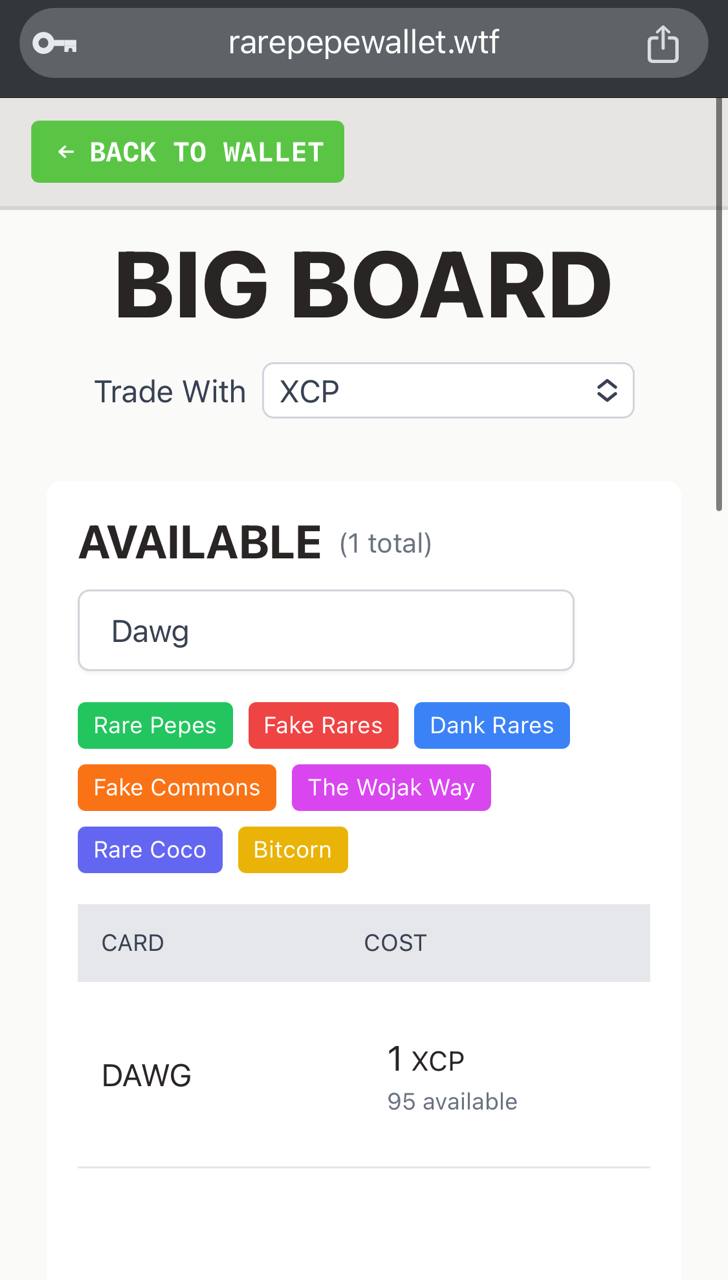Tap the share icon in browser bar
This screenshot has height=1280, width=728.
(662, 44)
